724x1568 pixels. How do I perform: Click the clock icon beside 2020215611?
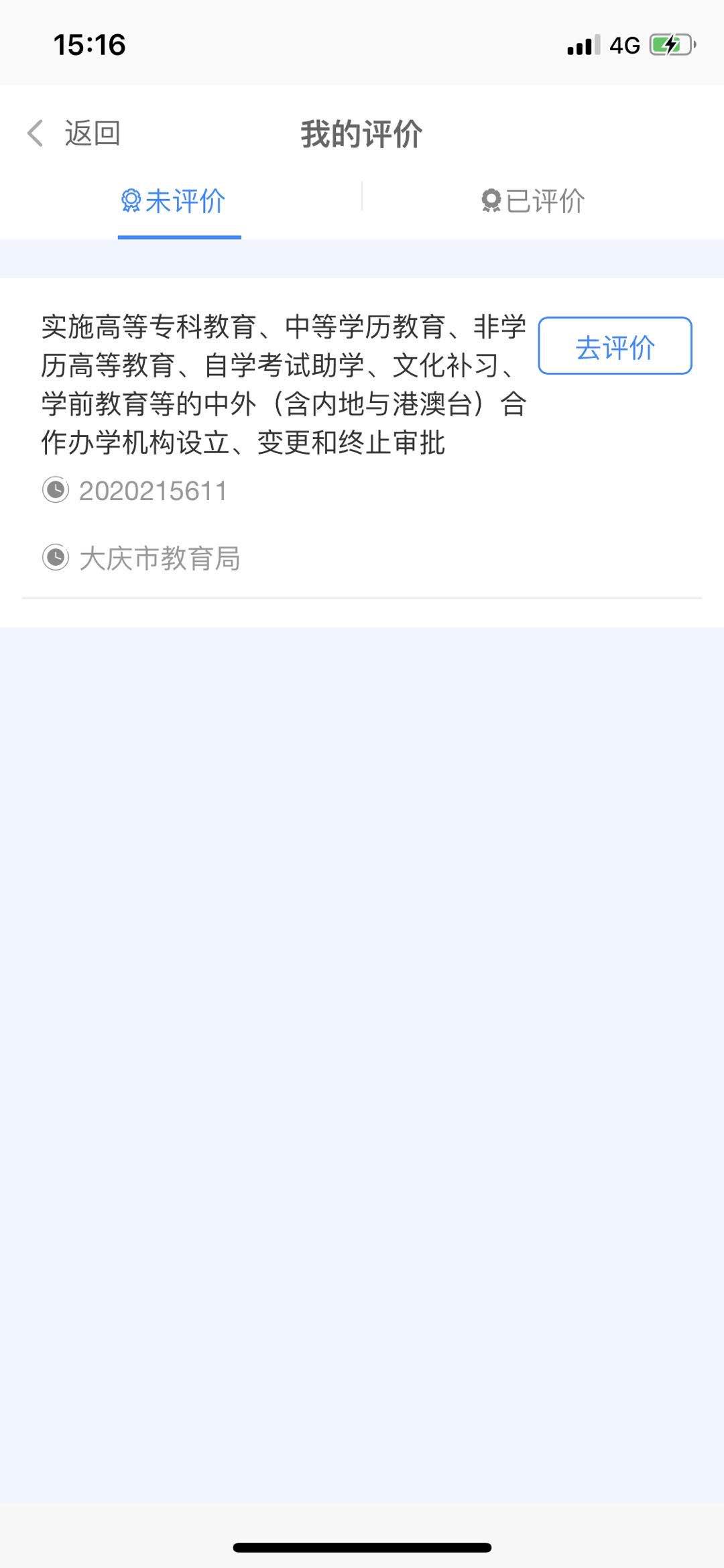click(56, 491)
